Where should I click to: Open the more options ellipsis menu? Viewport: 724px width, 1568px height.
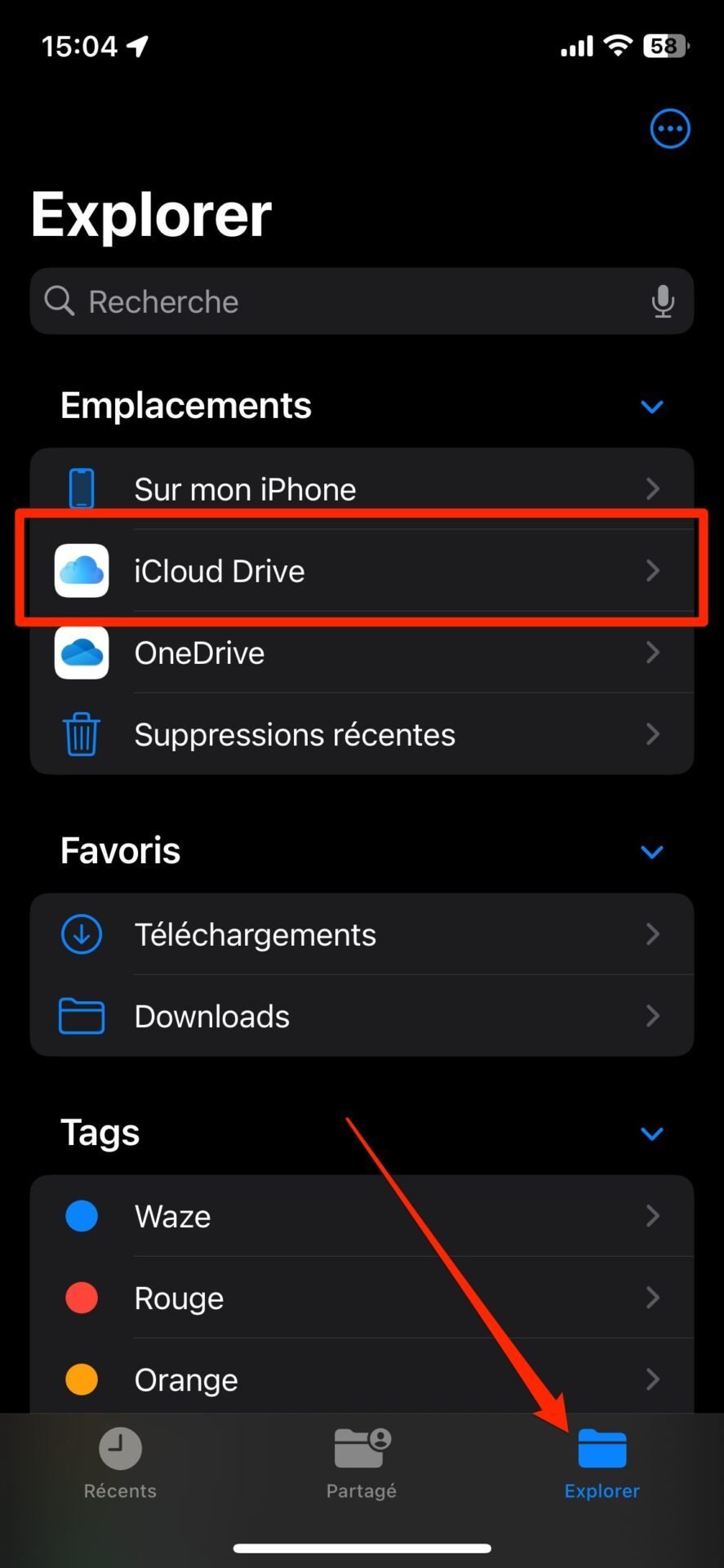click(x=669, y=129)
